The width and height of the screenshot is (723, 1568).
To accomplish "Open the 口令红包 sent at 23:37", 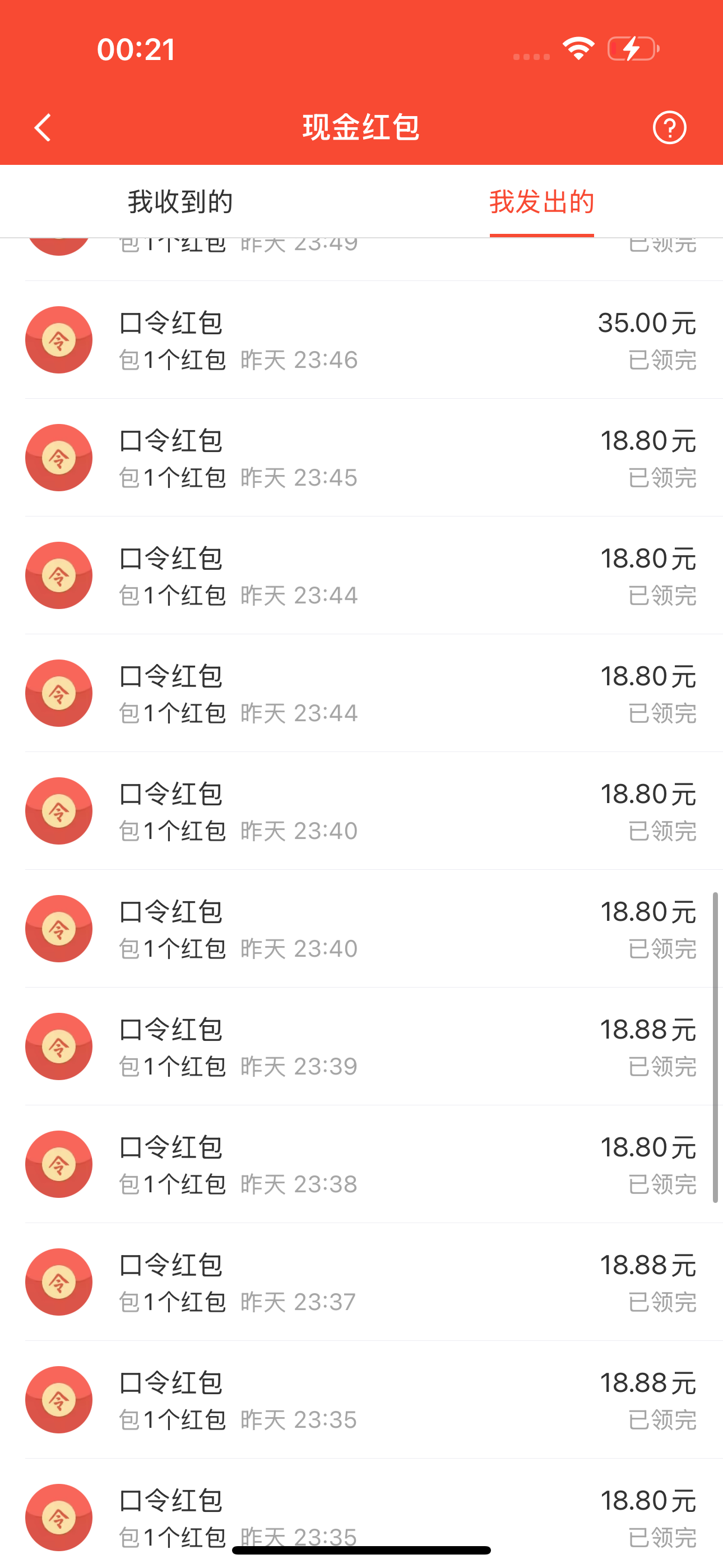I will 361,1282.
